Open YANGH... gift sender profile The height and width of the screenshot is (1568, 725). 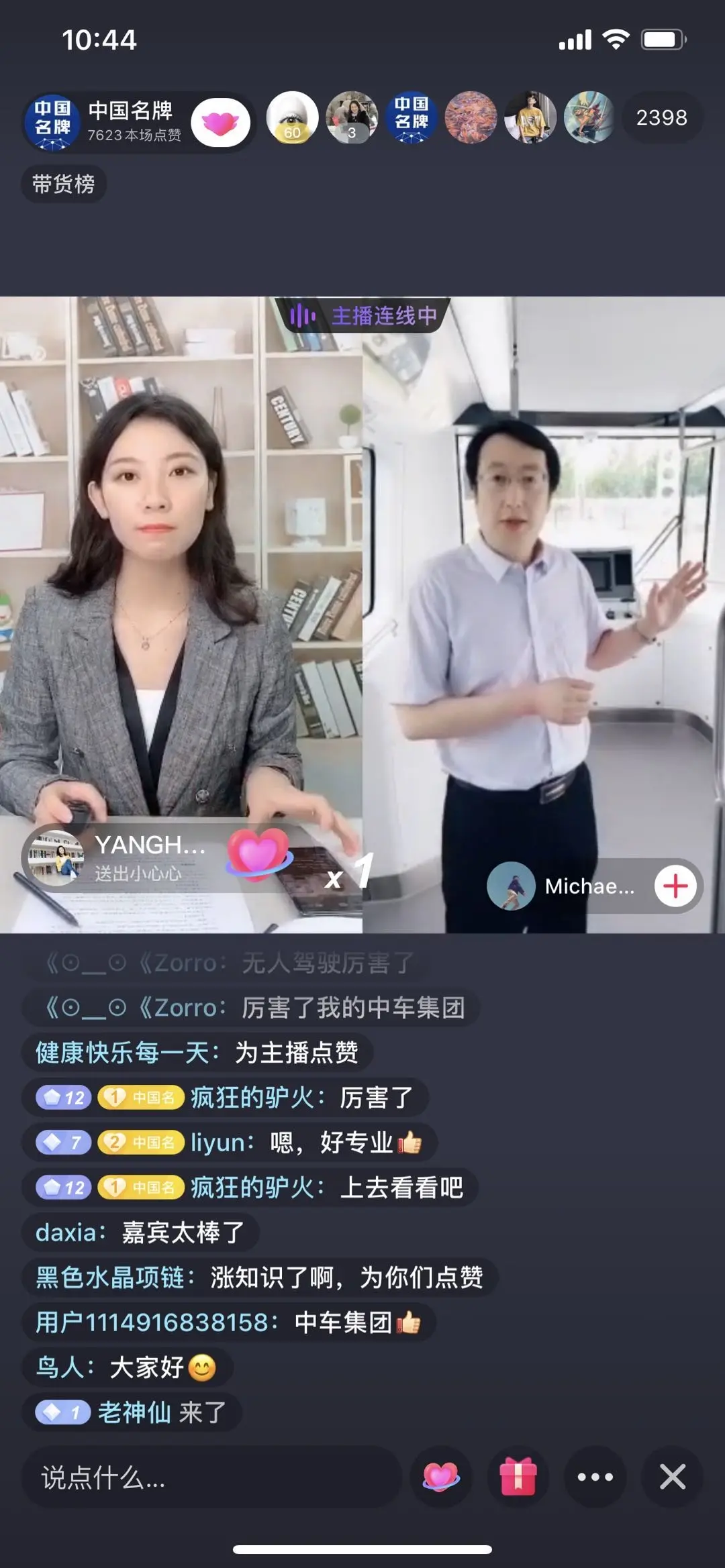tap(56, 857)
